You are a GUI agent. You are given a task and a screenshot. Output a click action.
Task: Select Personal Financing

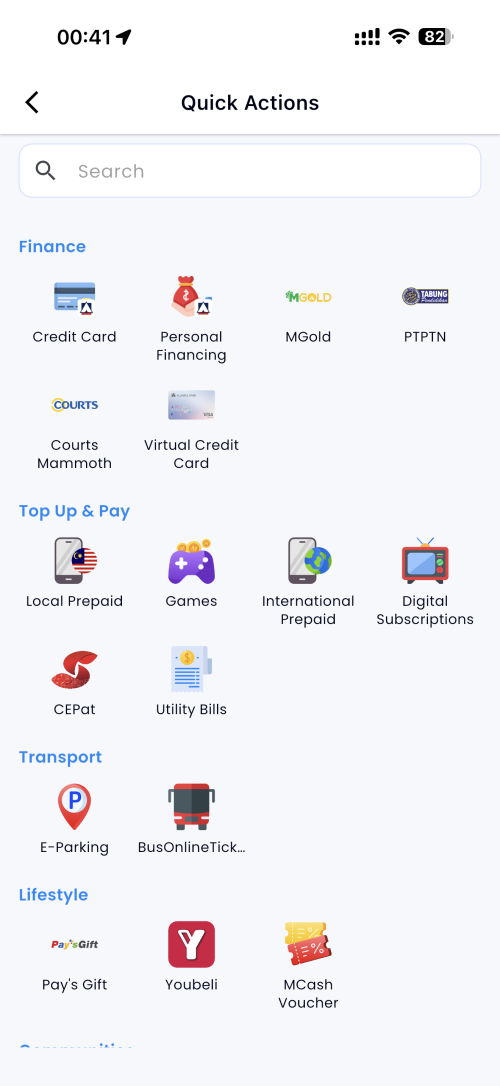(x=191, y=319)
